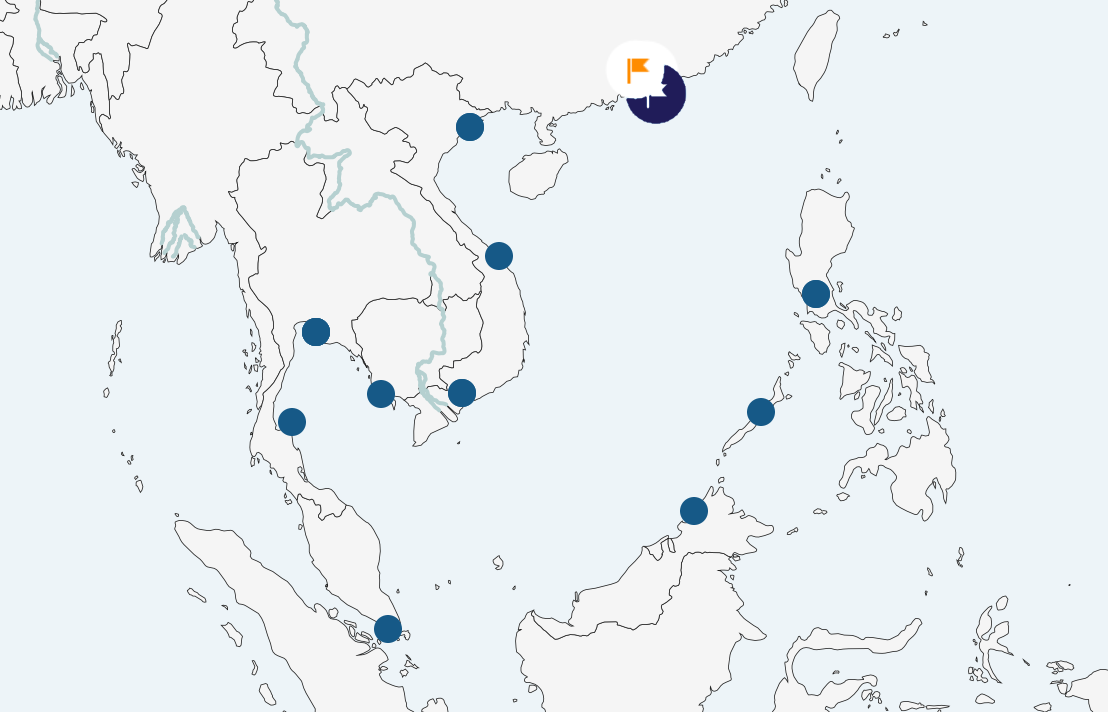This screenshot has height=712, width=1108.
Task: Select the orange flag marker on China's coast
Action: pos(638,70)
